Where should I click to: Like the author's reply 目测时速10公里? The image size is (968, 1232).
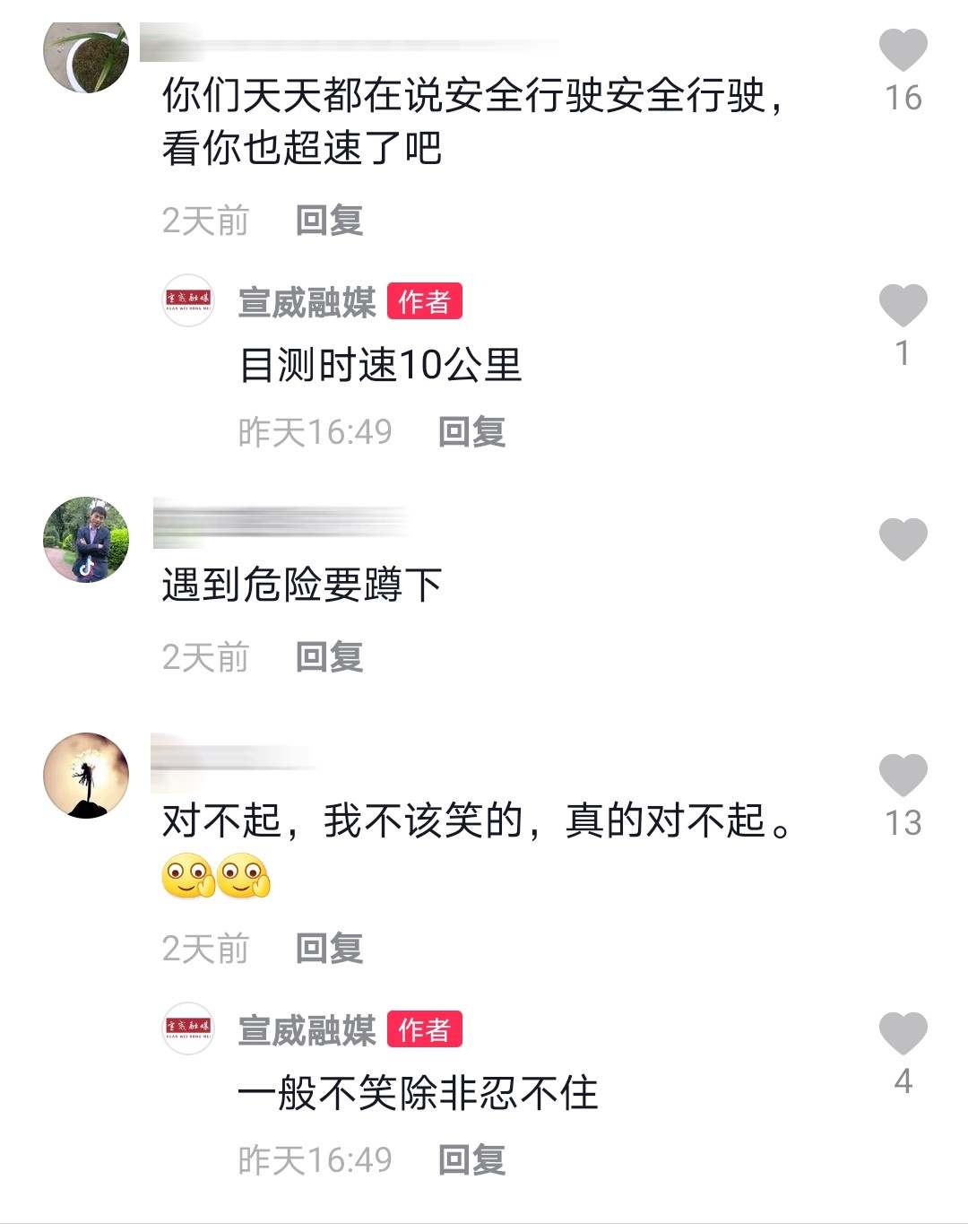point(903,306)
